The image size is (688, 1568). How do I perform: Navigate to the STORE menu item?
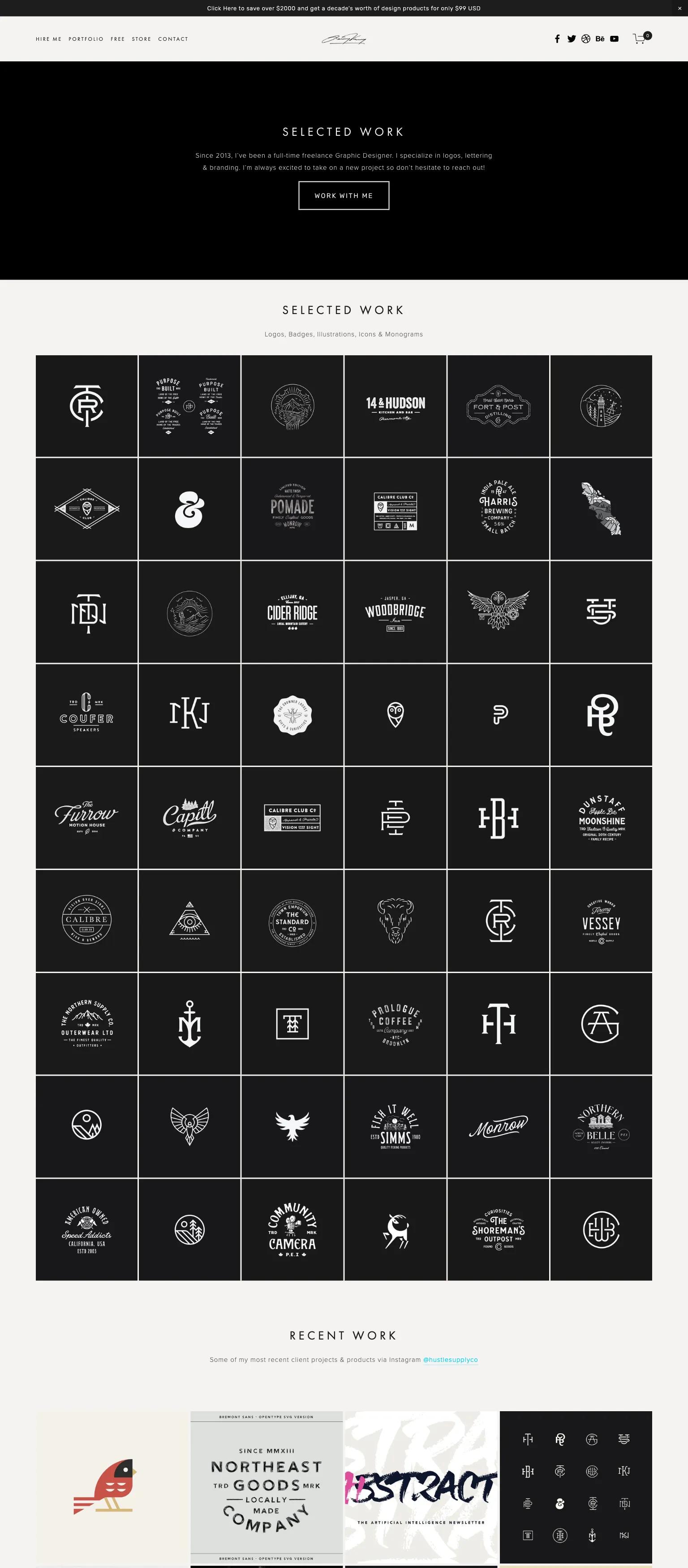(141, 39)
